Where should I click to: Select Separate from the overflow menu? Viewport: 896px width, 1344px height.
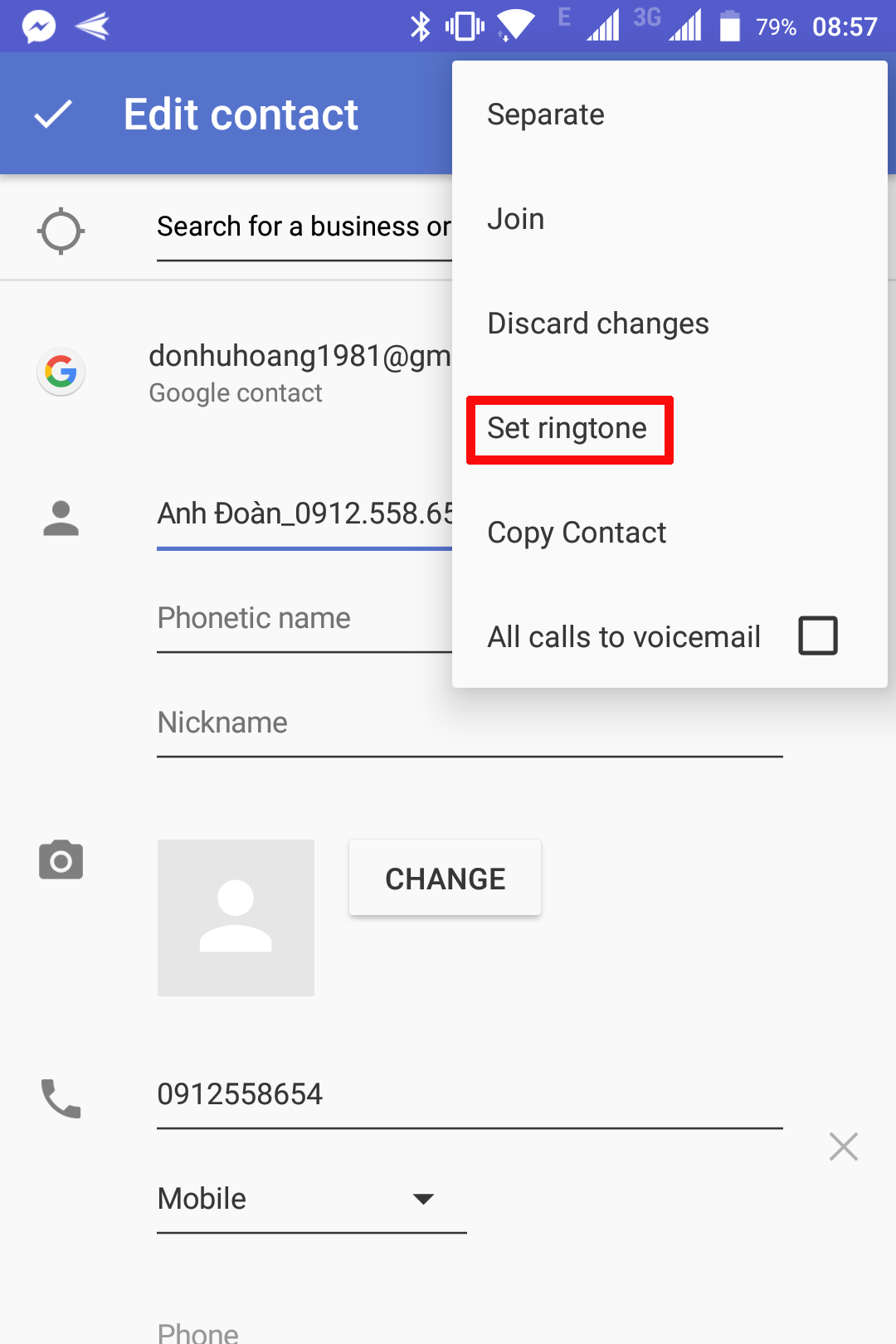coord(546,114)
